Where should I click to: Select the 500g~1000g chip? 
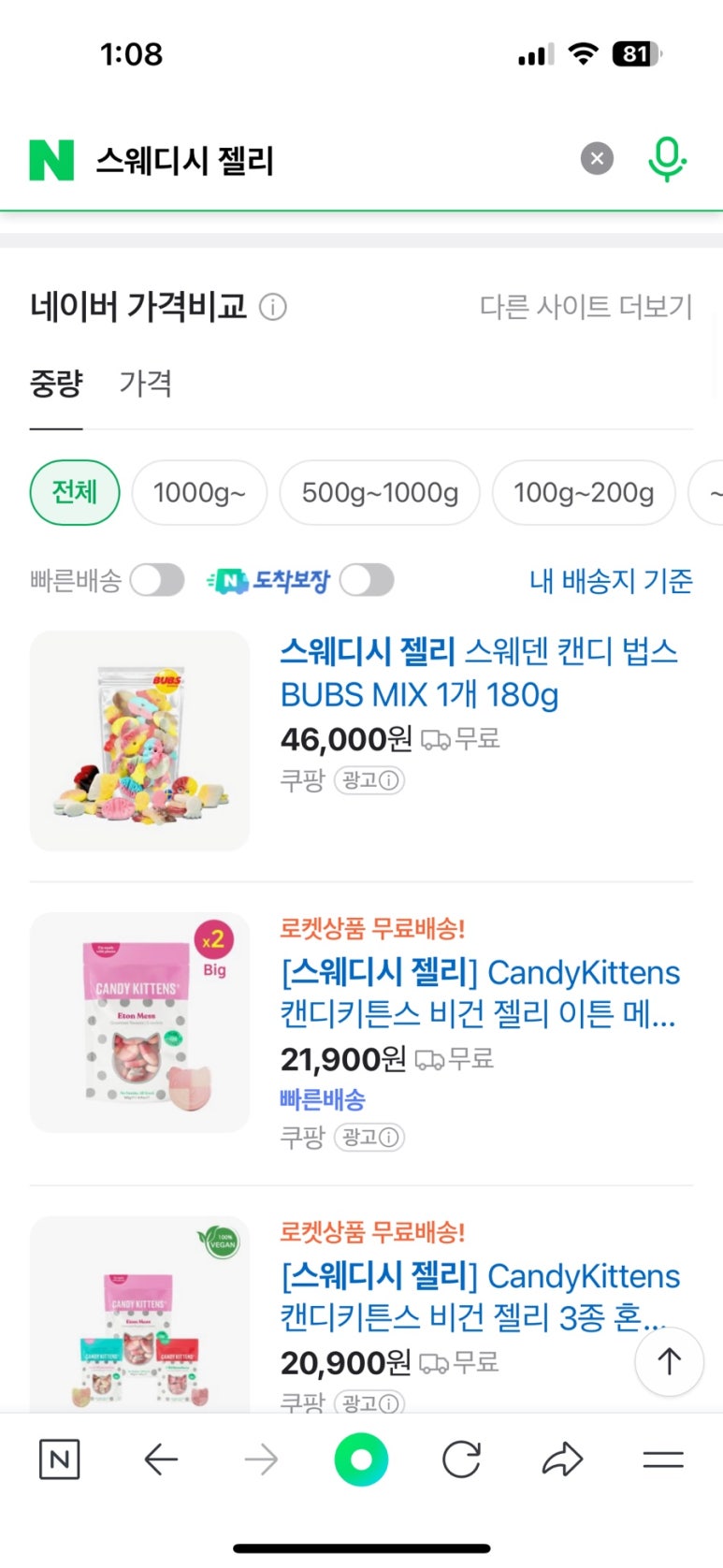coord(380,492)
